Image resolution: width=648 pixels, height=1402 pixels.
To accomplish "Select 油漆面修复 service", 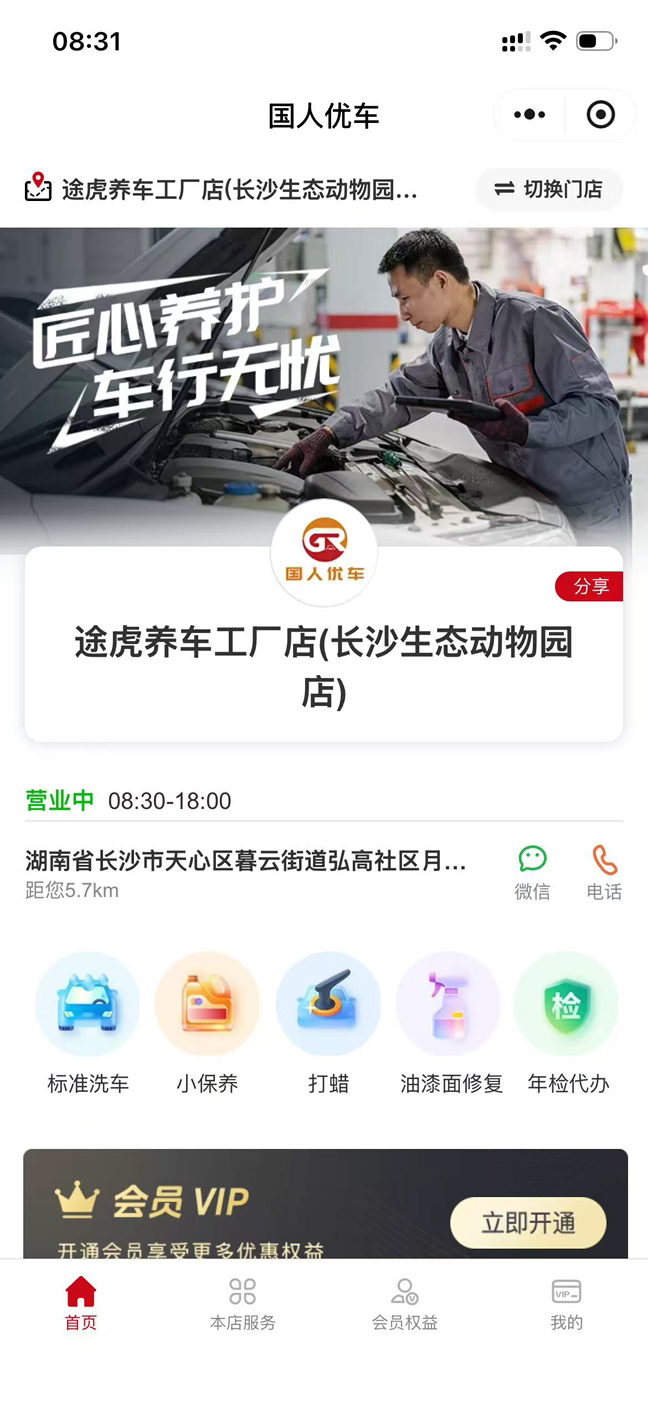I will click(450, 1022).
